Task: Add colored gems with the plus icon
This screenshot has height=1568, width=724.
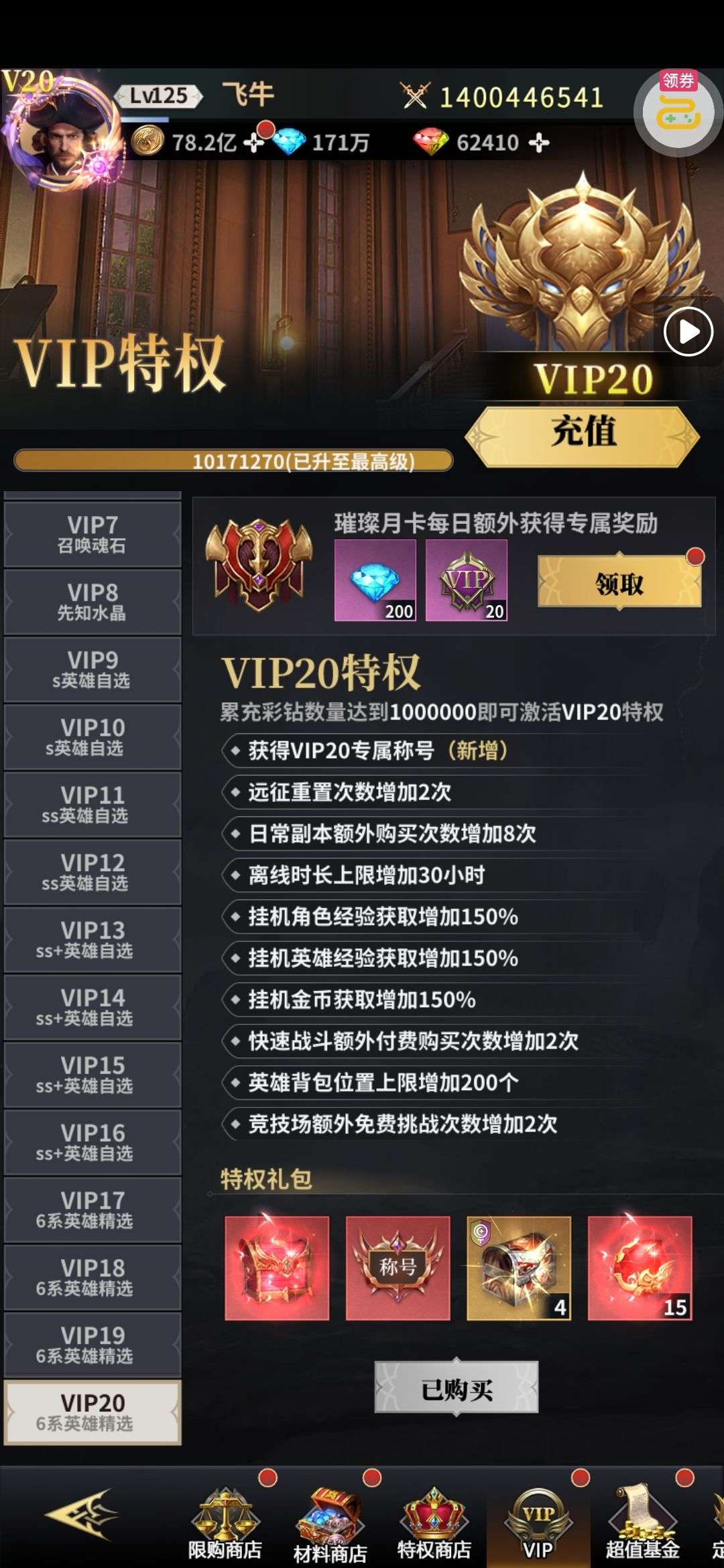Action: click(x=539, y=143)
